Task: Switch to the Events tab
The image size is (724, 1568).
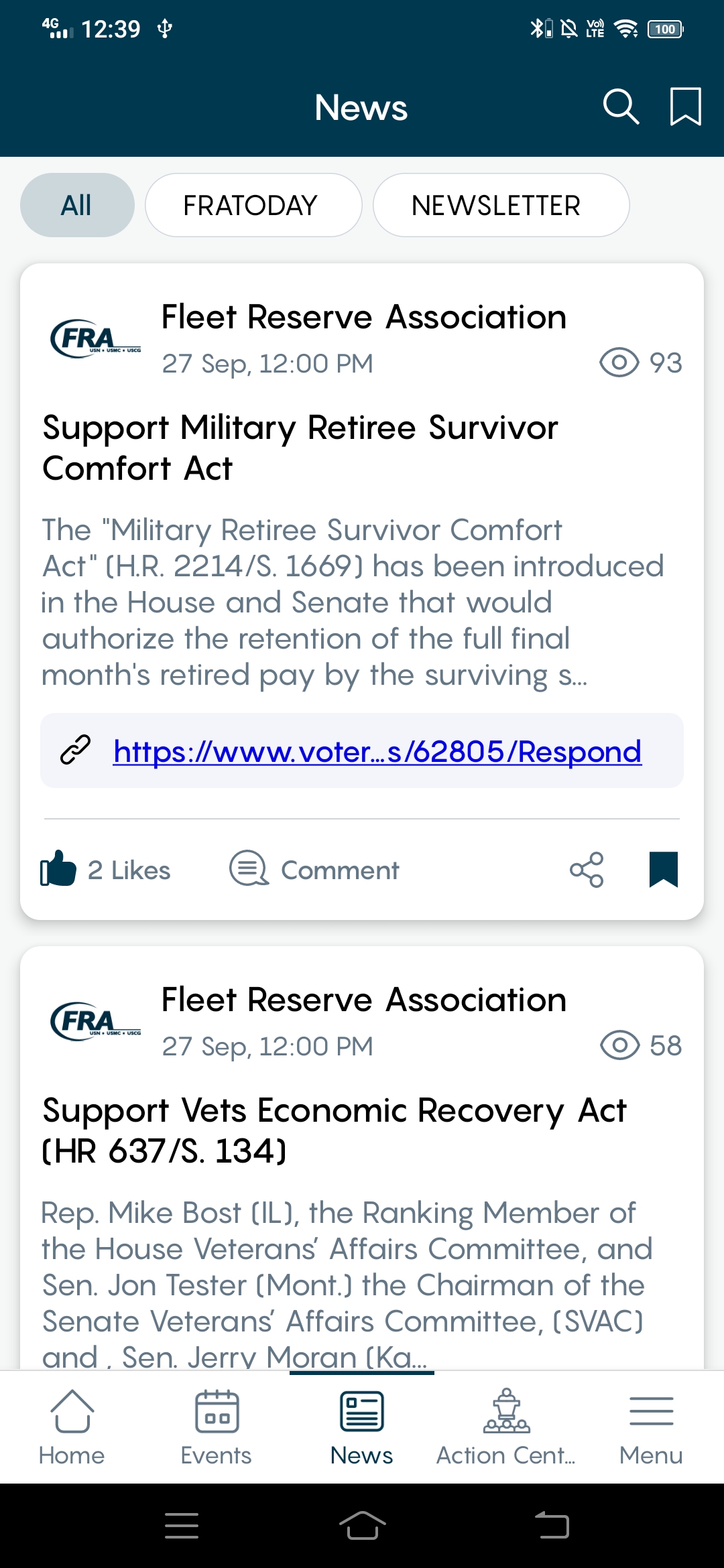Action: (x=217, y=1427)
